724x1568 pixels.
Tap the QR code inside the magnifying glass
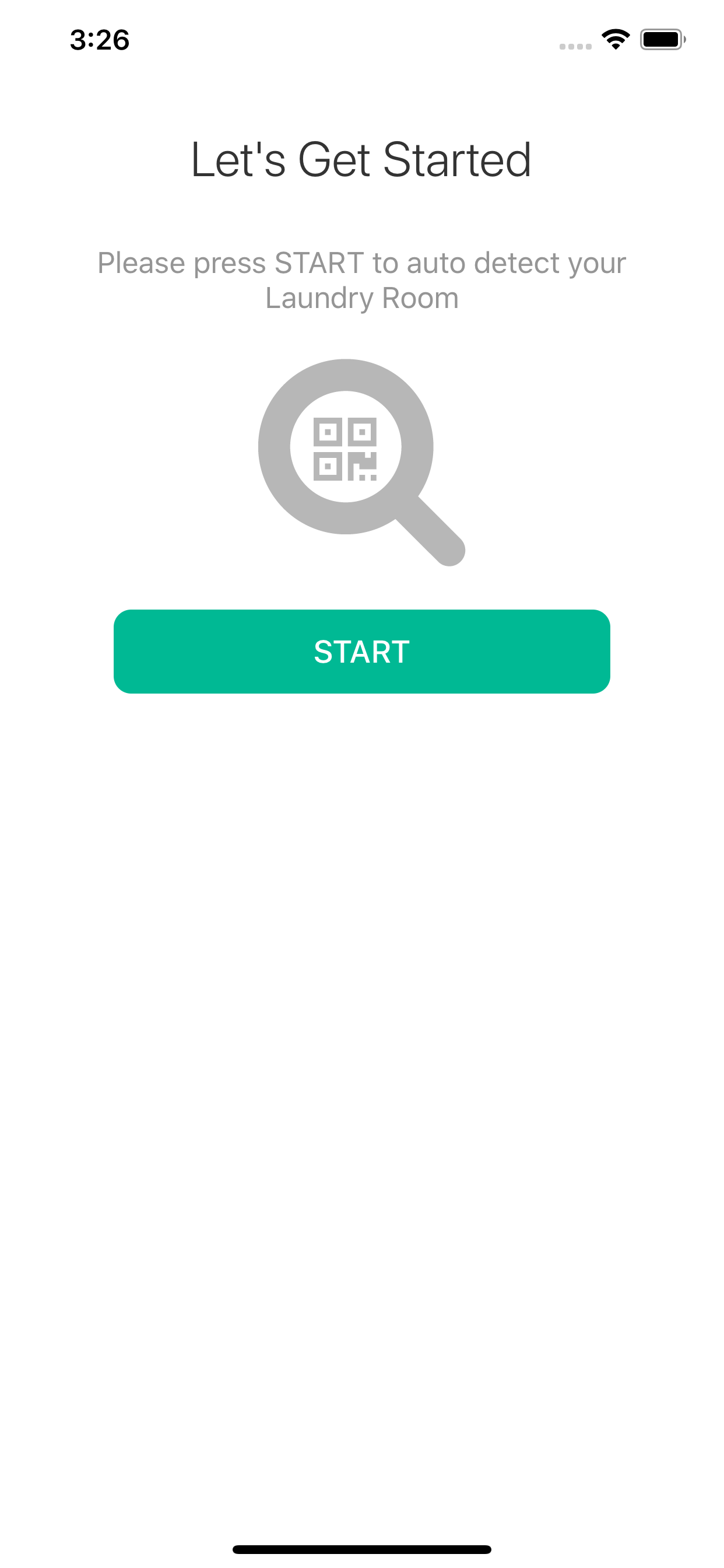click(x=345, y=449)
